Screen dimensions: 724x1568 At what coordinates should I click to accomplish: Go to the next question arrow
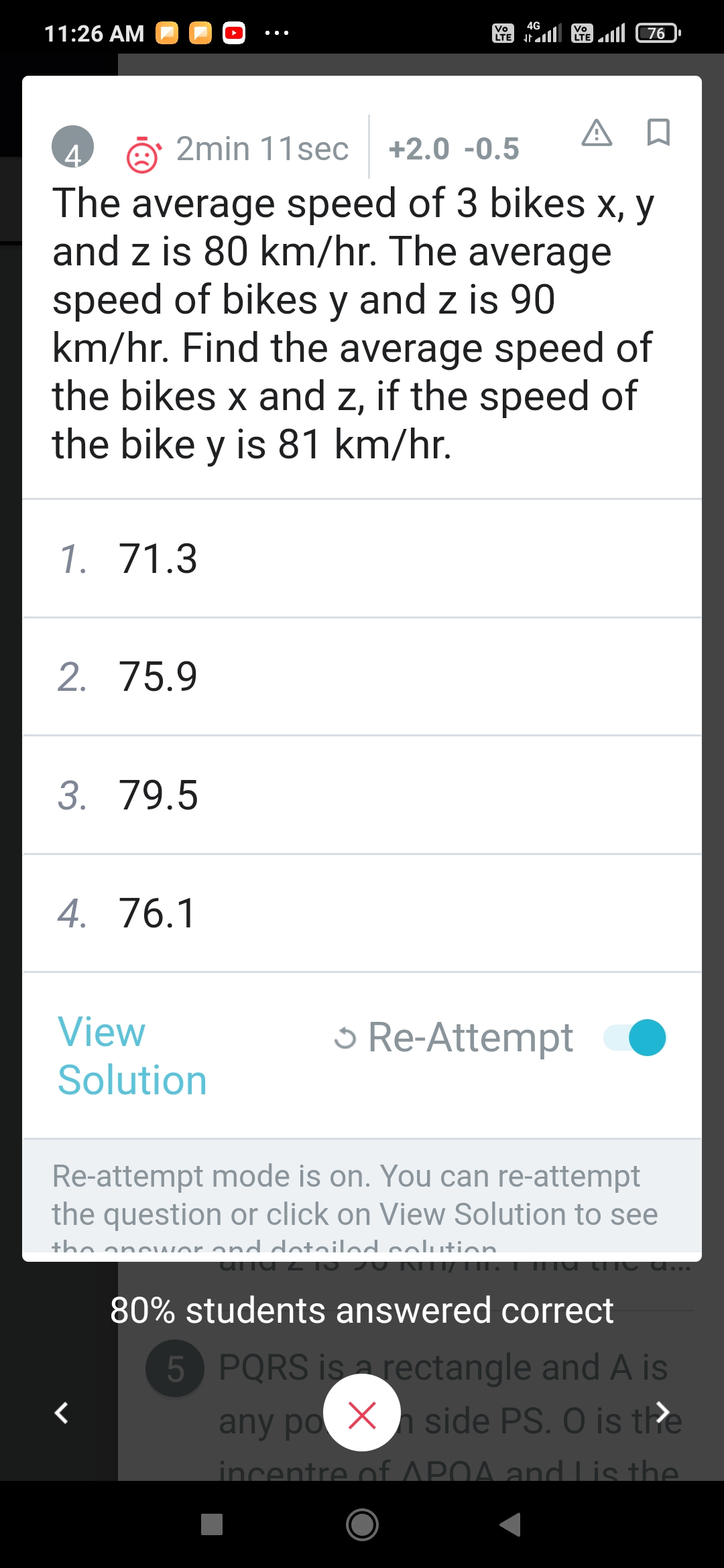coord(662,1412)
